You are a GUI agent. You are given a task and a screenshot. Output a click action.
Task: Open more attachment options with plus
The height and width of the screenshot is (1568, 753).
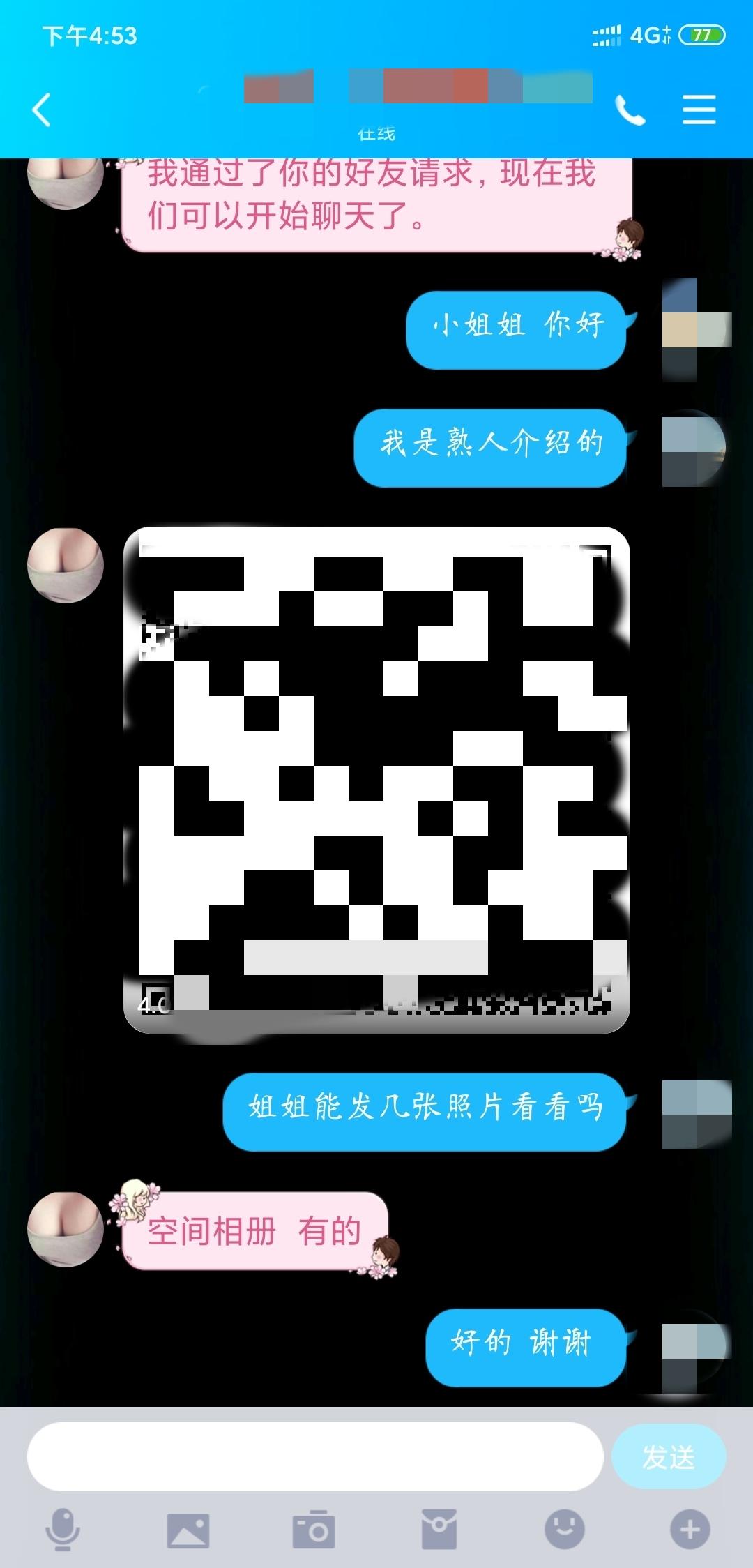pos(690,1530)
